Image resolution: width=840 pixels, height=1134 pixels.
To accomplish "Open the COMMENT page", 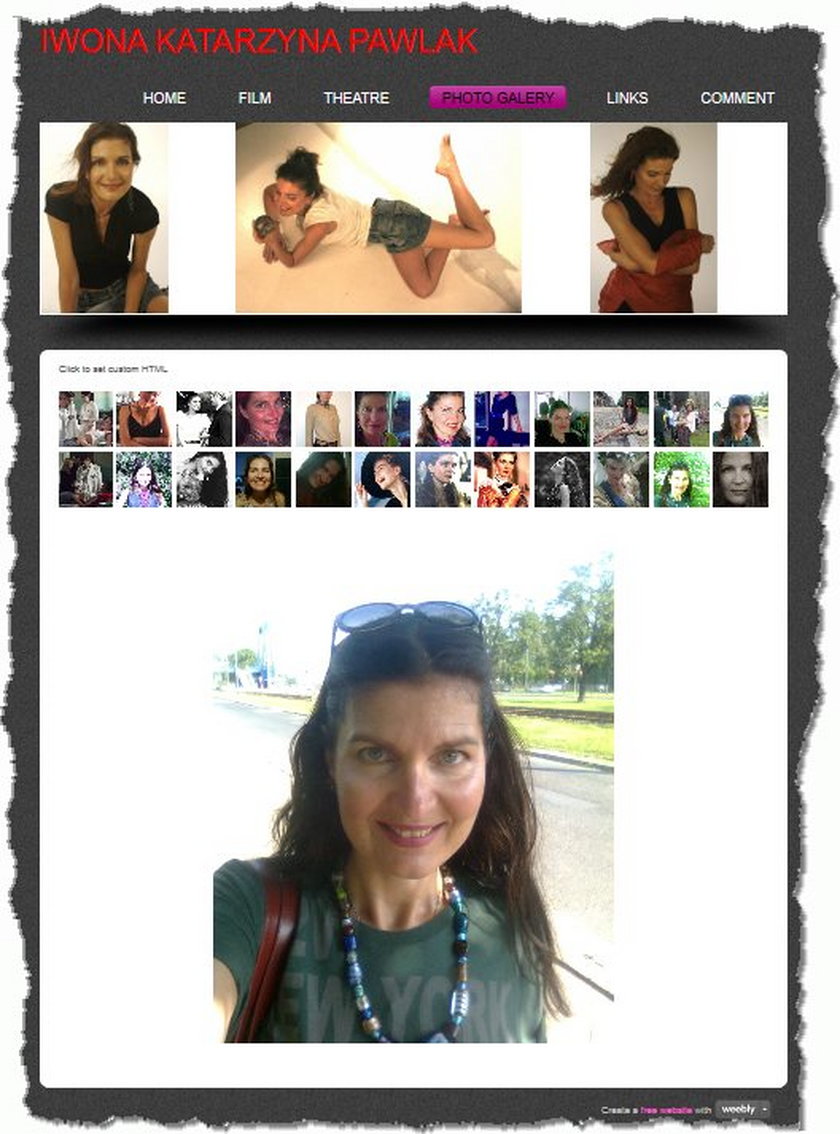I will (x=737, y=98).
